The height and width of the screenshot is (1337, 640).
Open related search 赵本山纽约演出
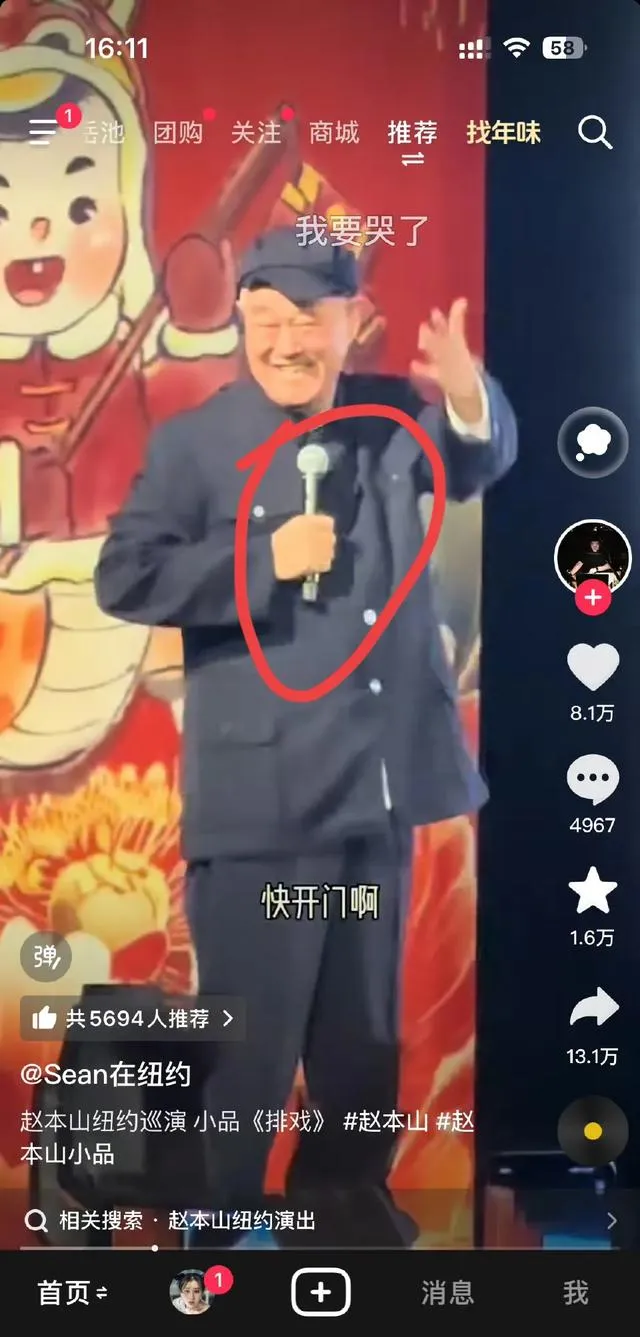[x=242, y=1220]
